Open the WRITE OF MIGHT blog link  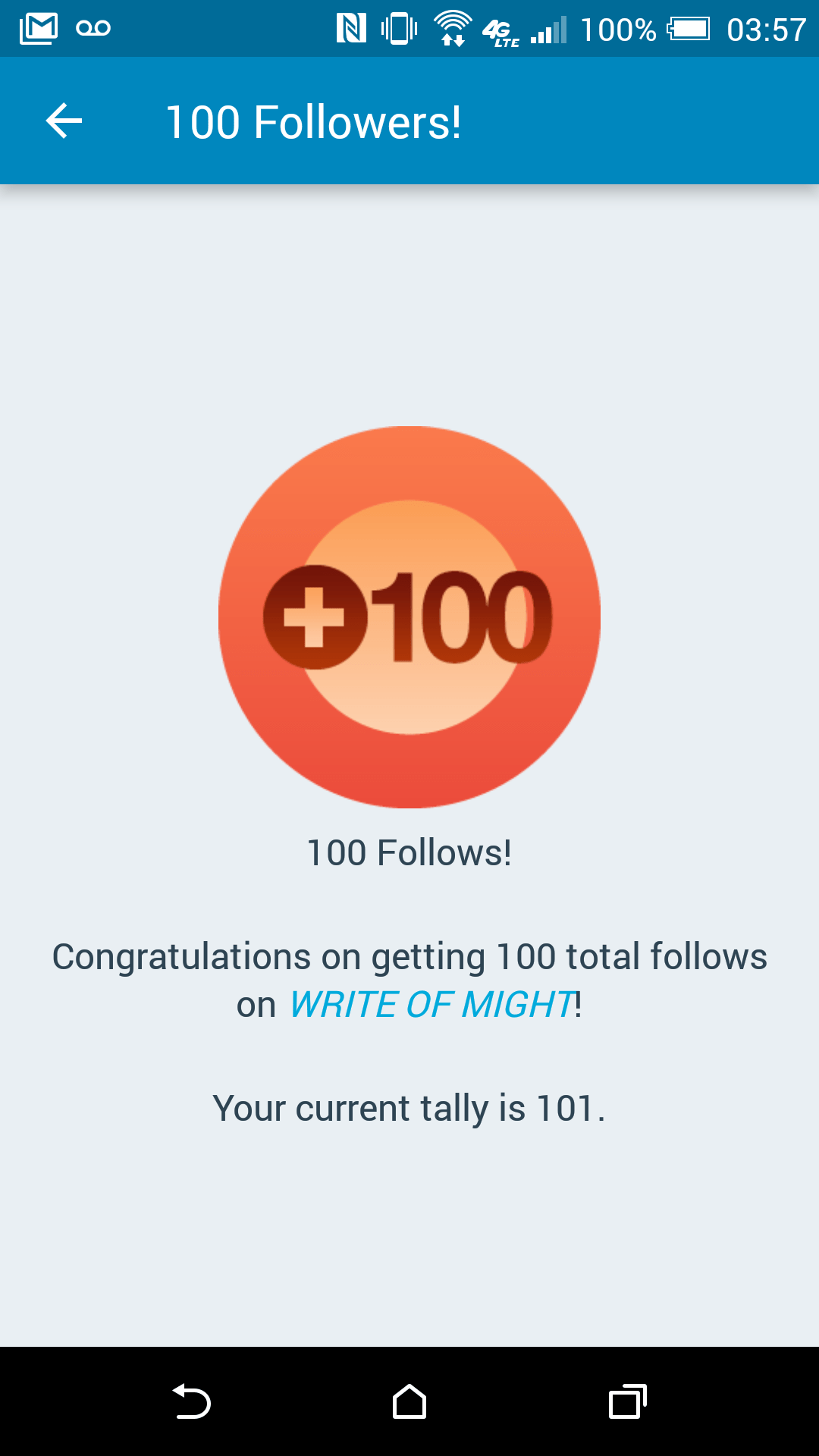click(432, 1005)
